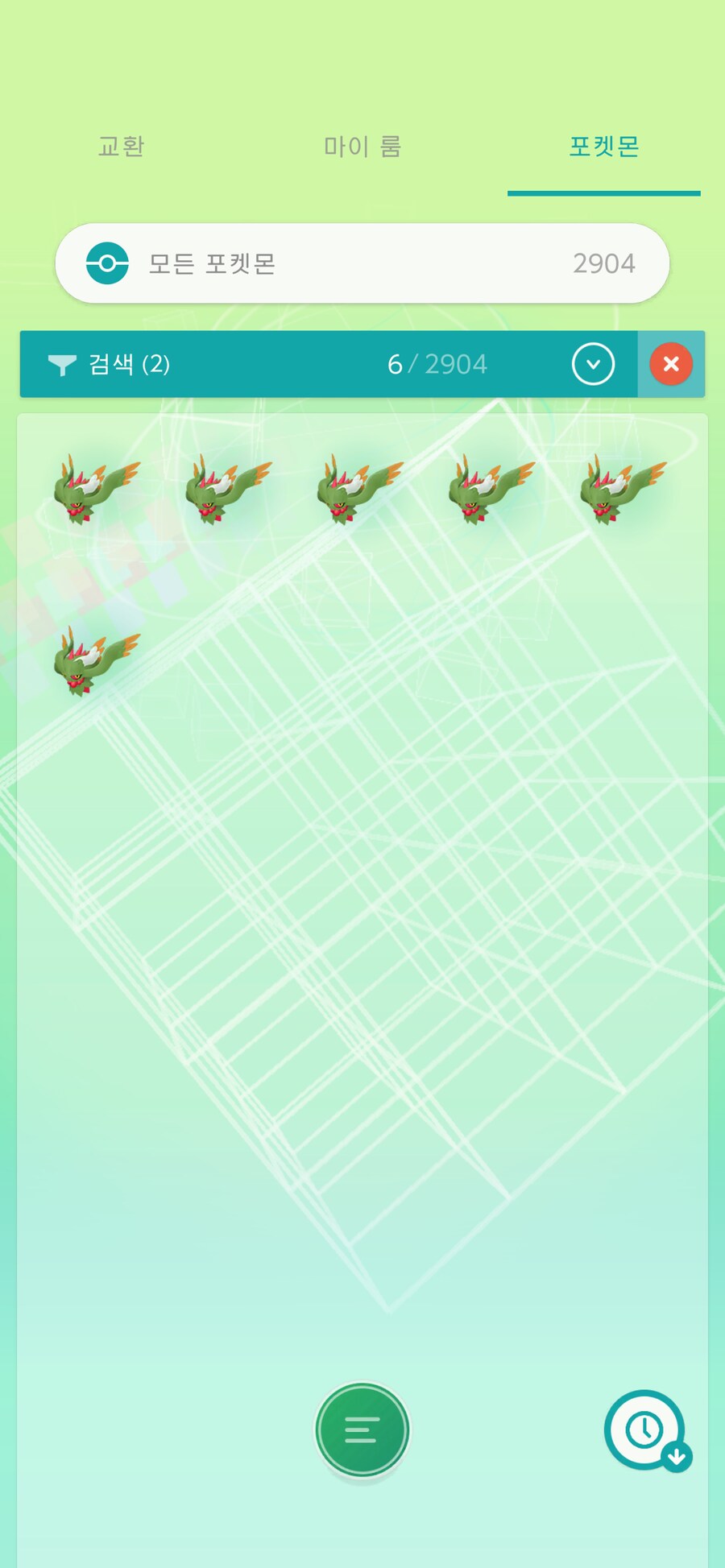Select the 포켓몬 tab
The width and height of the screenshot is (725, 1568).
pyautogui.click(x=603, y=147)
